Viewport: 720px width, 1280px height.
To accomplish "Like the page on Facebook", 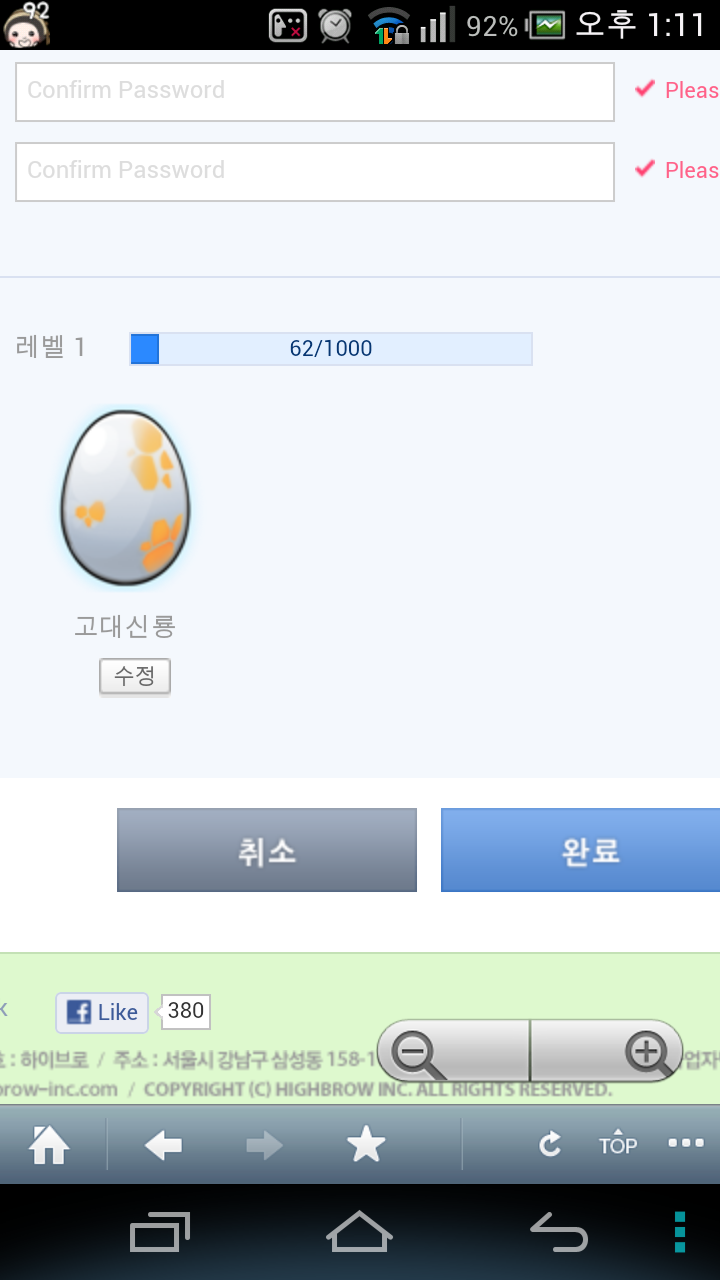I will click(102, 1012).
